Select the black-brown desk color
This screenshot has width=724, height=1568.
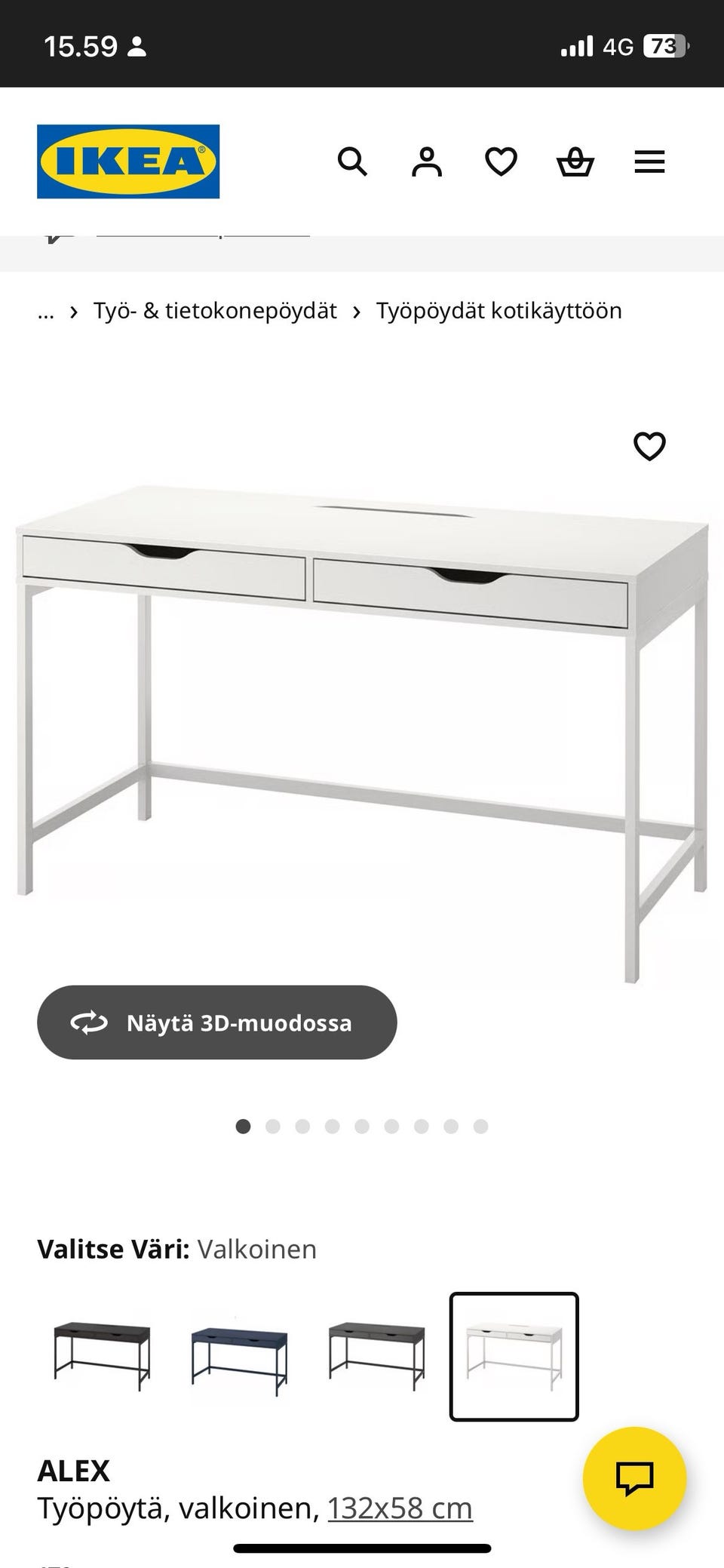102,1356
